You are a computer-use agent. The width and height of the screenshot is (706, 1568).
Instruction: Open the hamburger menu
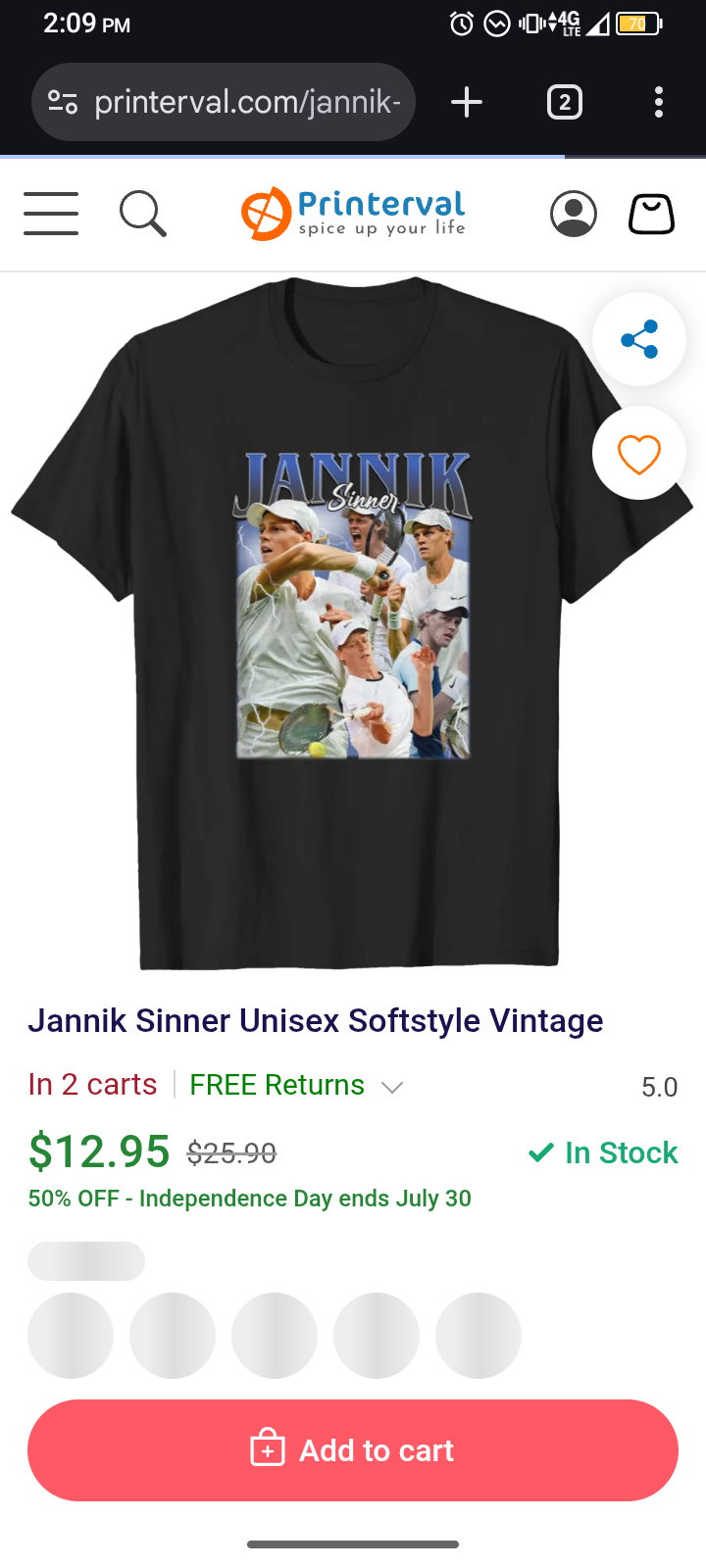click(x=51, y=214)
